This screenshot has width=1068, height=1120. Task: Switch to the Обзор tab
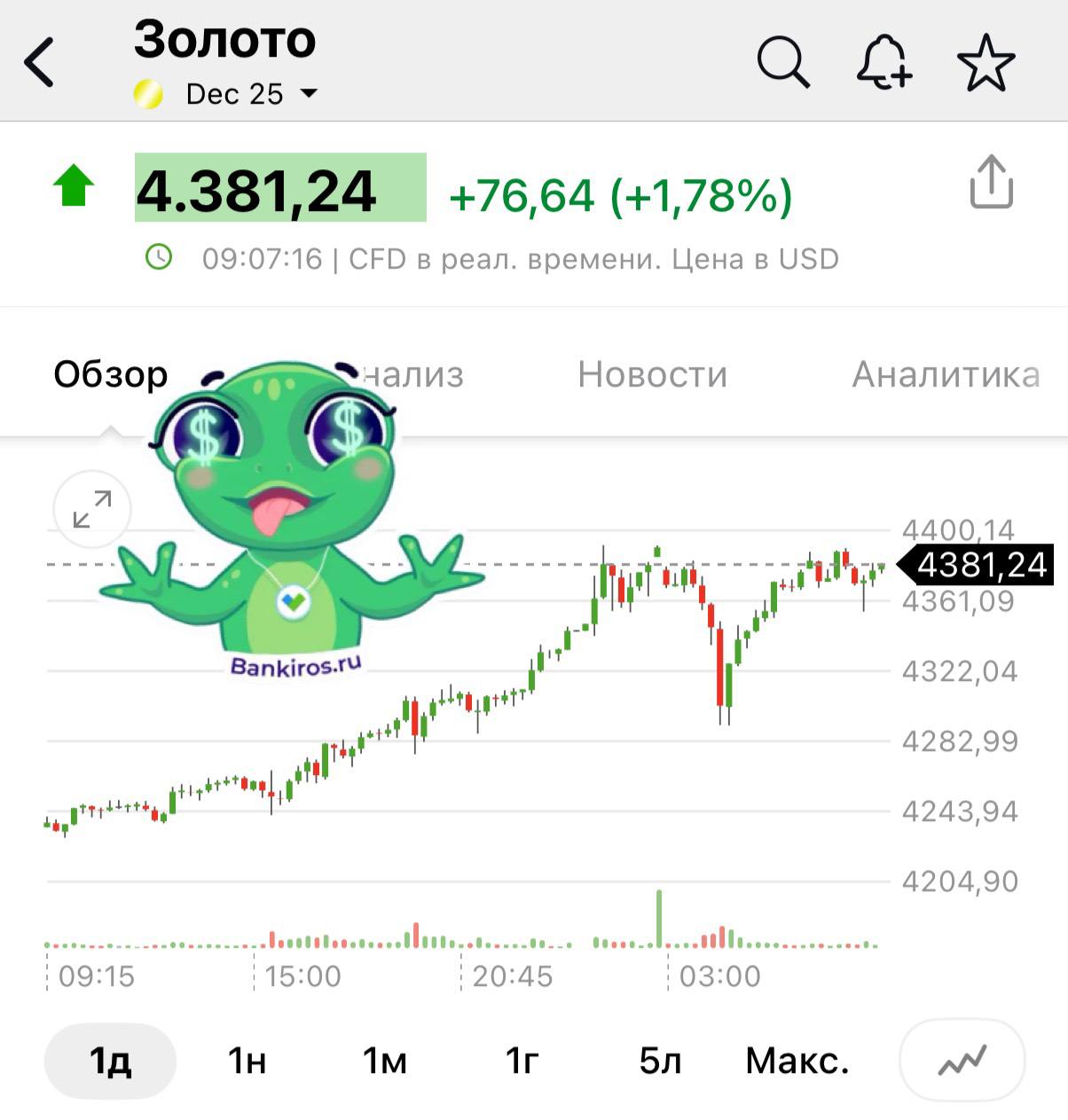[x=110, y=374]
